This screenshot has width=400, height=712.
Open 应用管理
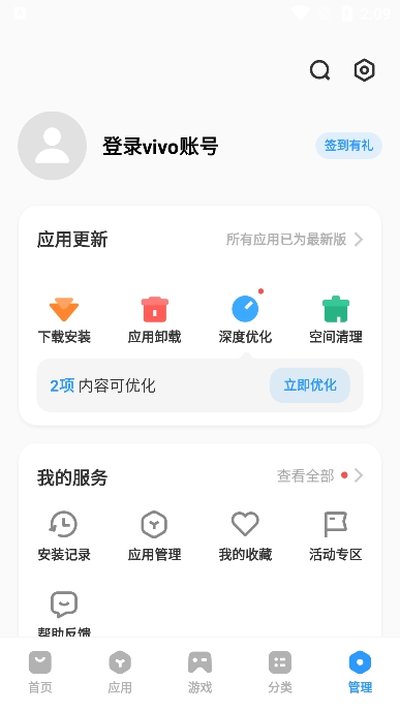[154, 537]
